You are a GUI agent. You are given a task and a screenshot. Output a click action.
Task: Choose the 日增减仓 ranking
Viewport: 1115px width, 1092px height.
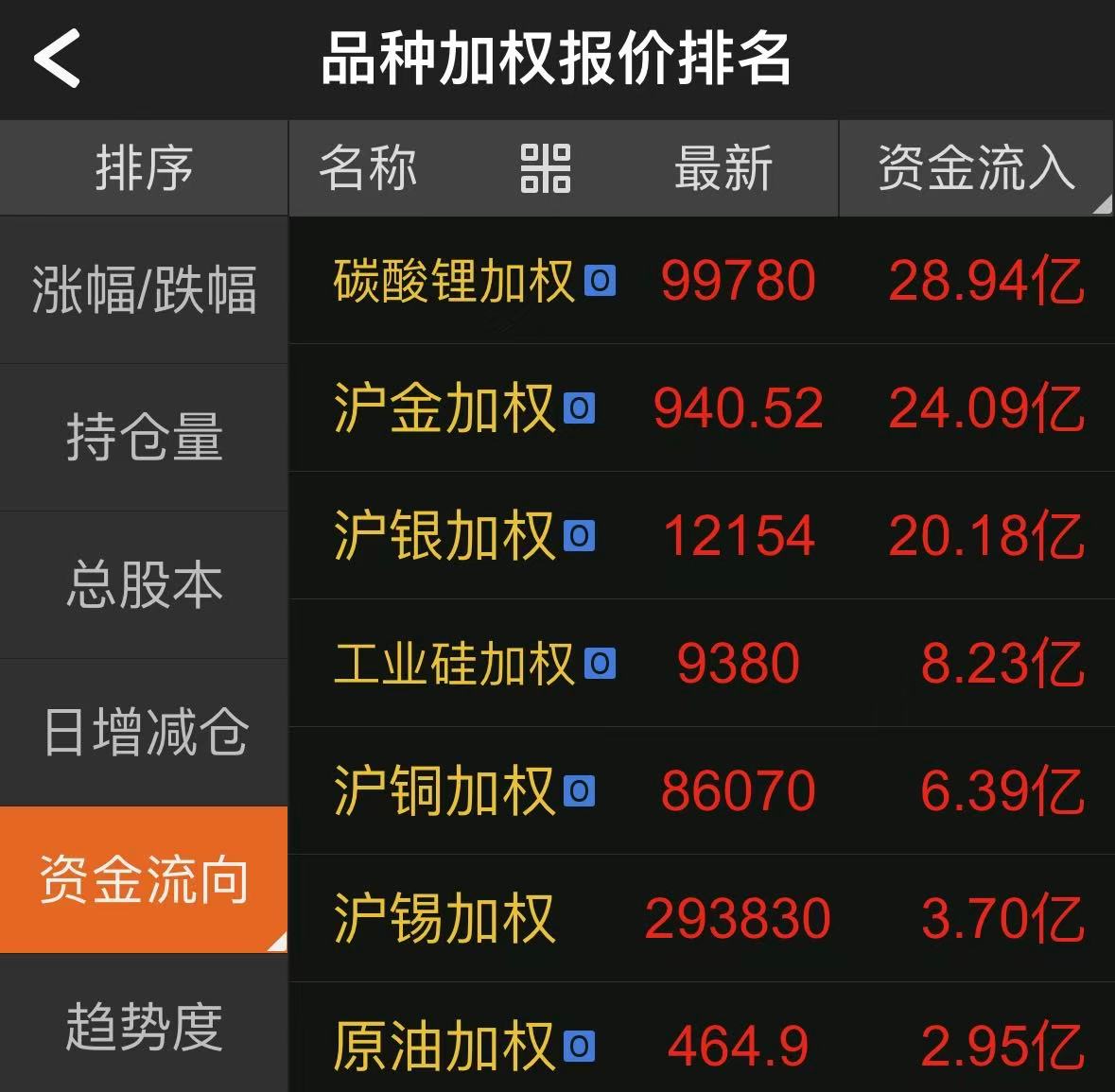click(144, 732)
